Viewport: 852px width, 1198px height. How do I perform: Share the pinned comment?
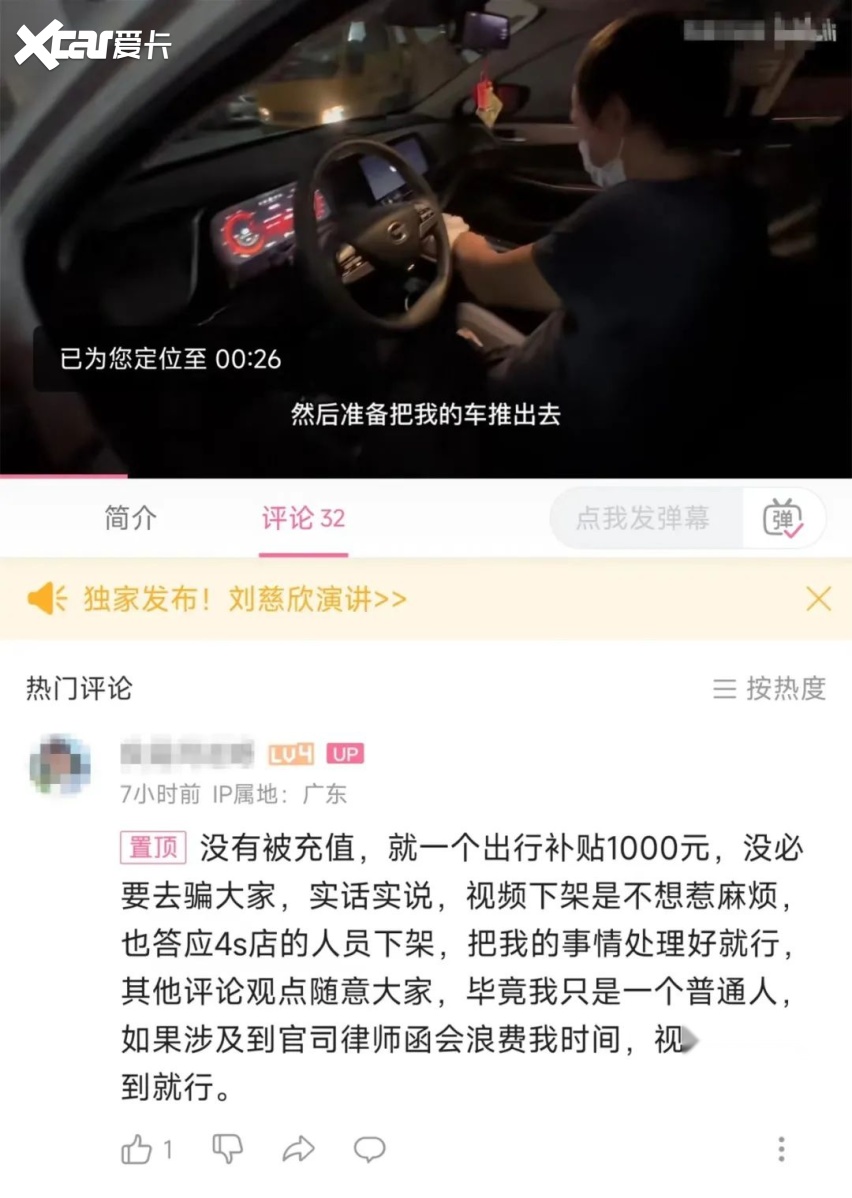click(x=298, y=1149)
